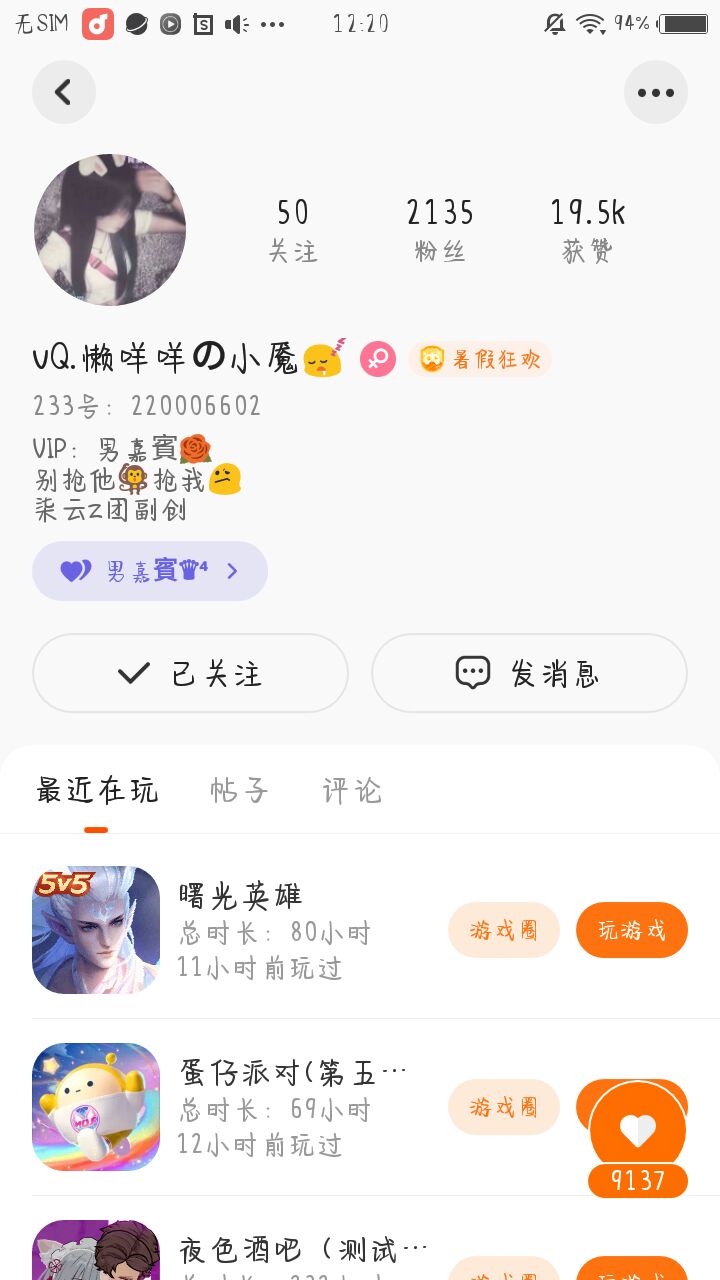Tap the floating heart like button

pyautogui.click(x=638, y=1131)
